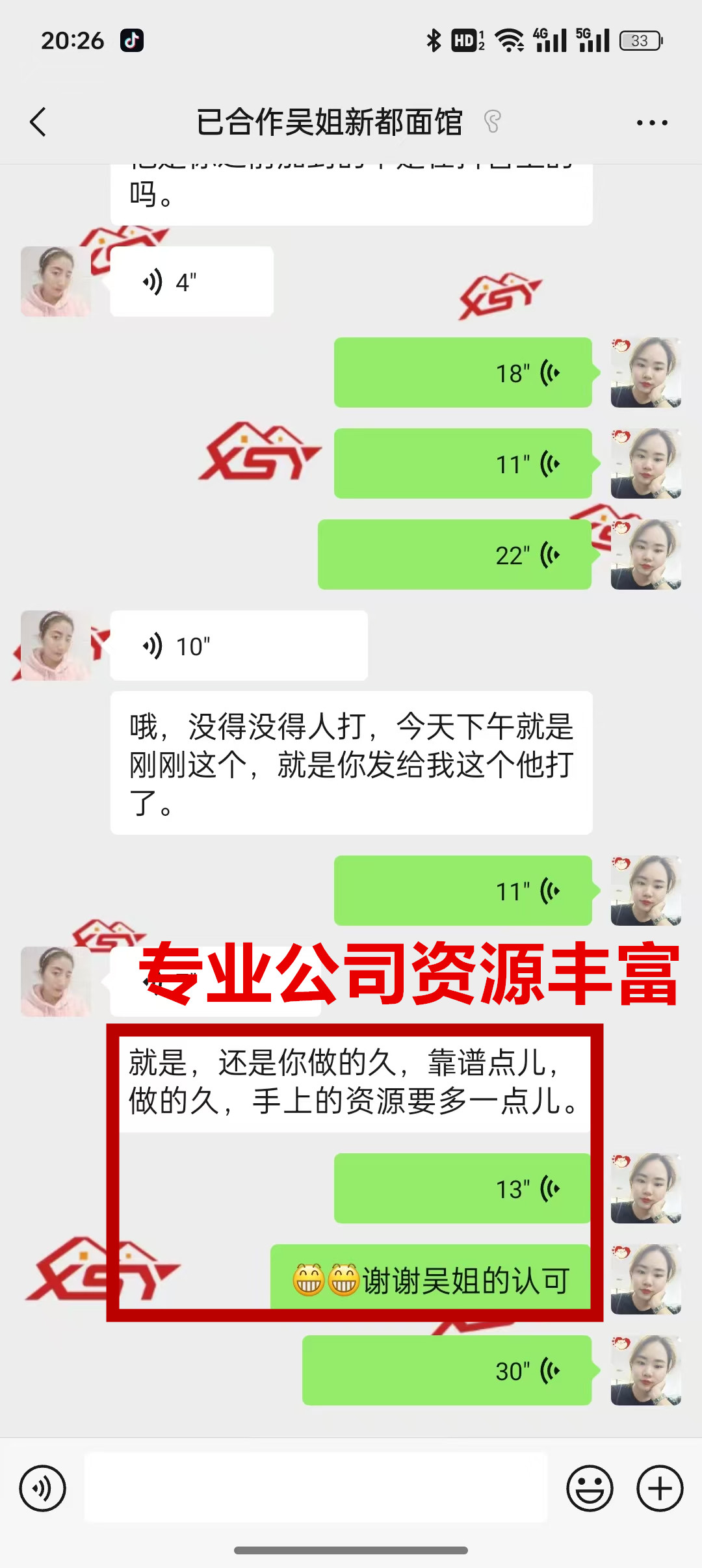Play the 18-second voice message

[x=463, y=373]
